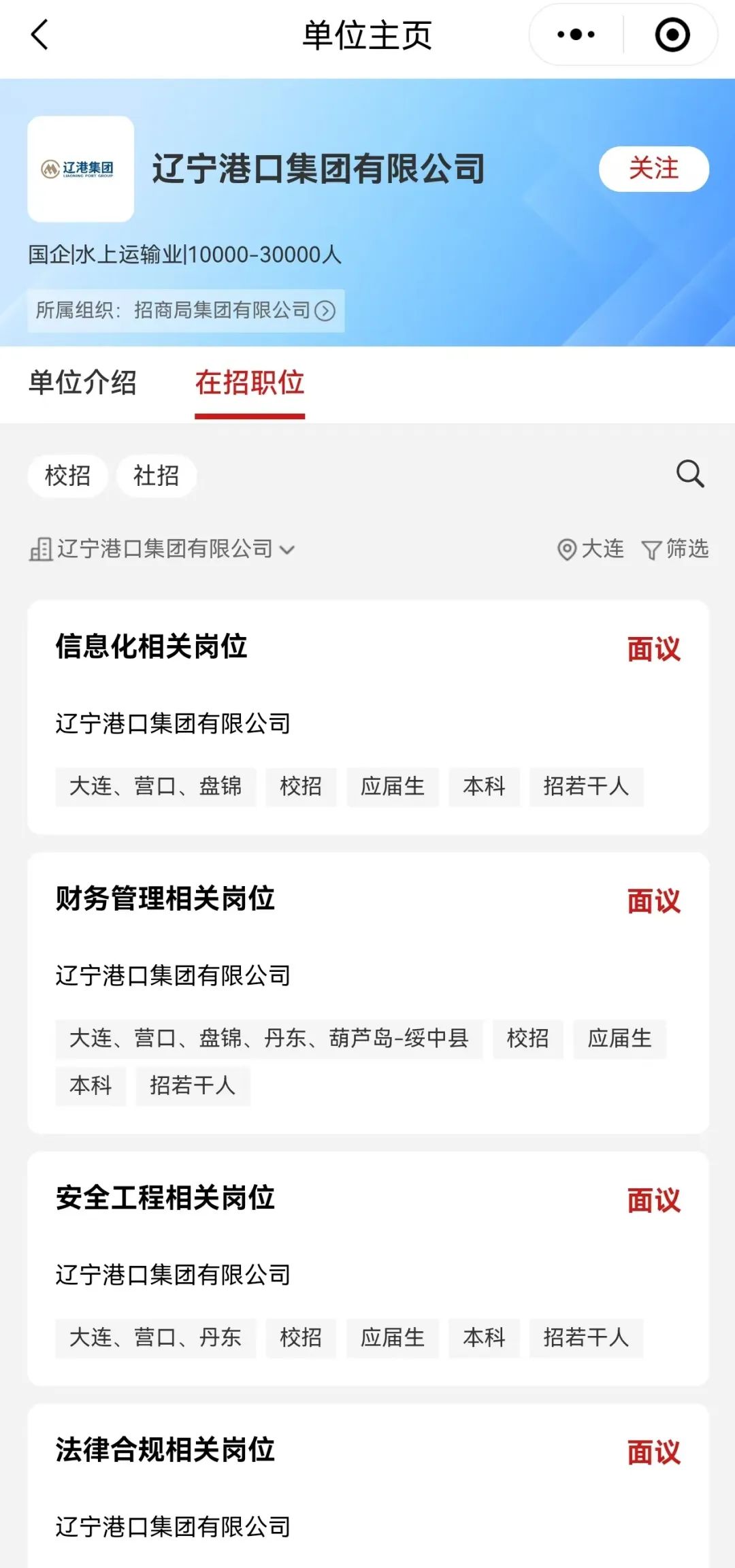Filter jobs by the 社招 chip

[156, 476]
